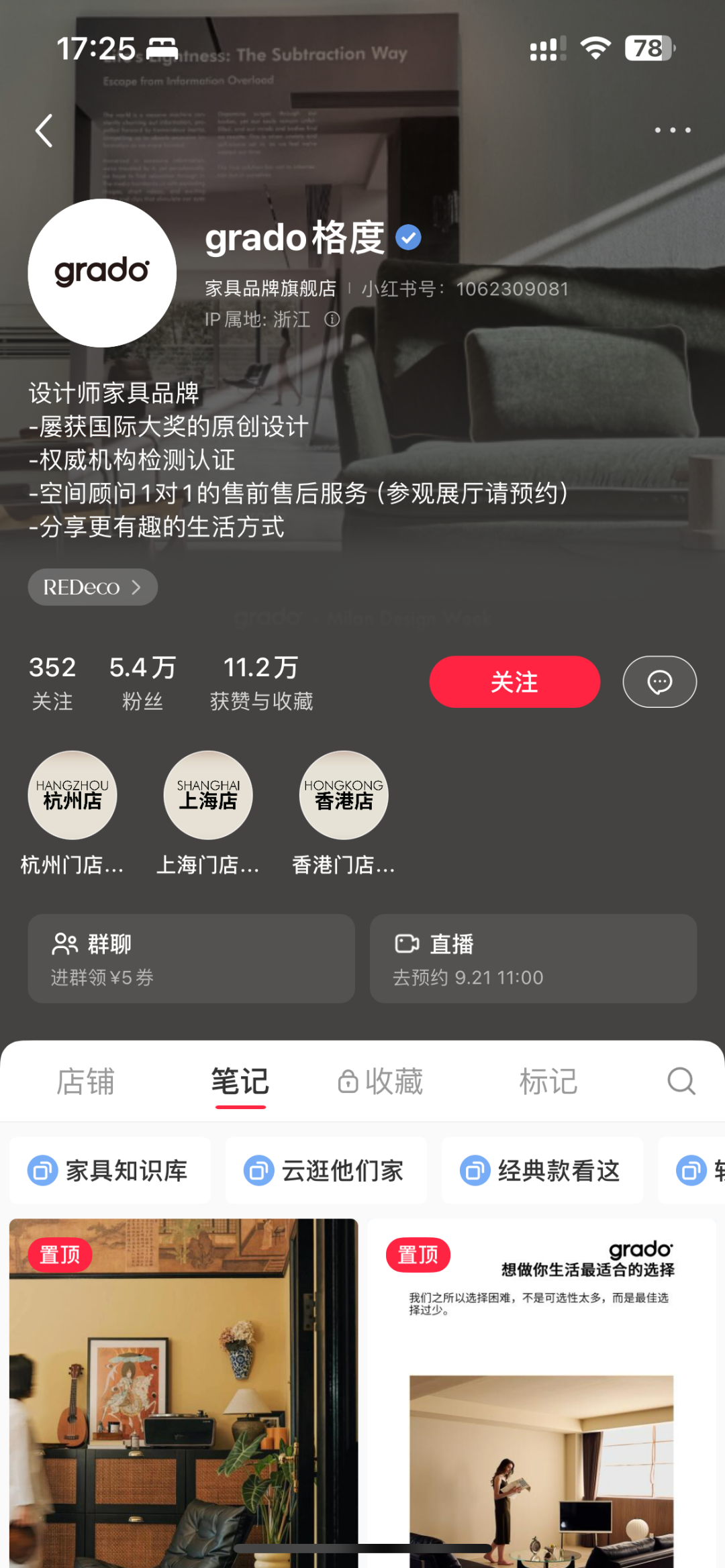
Task: Switch to the 店铺 tab
Action: 85,1082
